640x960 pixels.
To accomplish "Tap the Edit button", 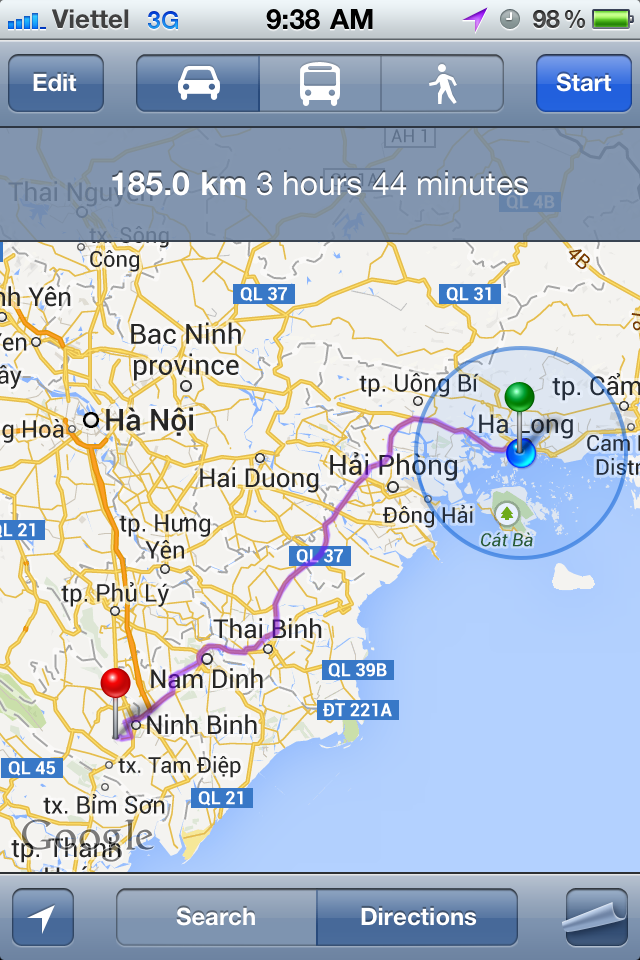I will [55, 83].
